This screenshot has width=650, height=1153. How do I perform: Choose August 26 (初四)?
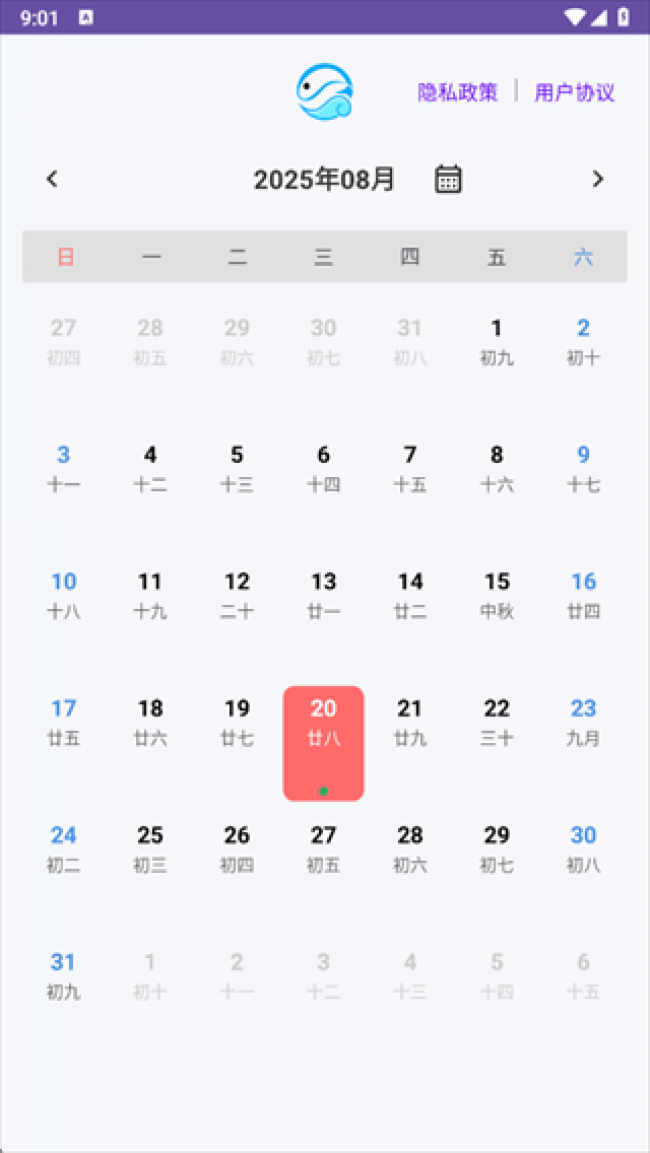pos(237,848)
